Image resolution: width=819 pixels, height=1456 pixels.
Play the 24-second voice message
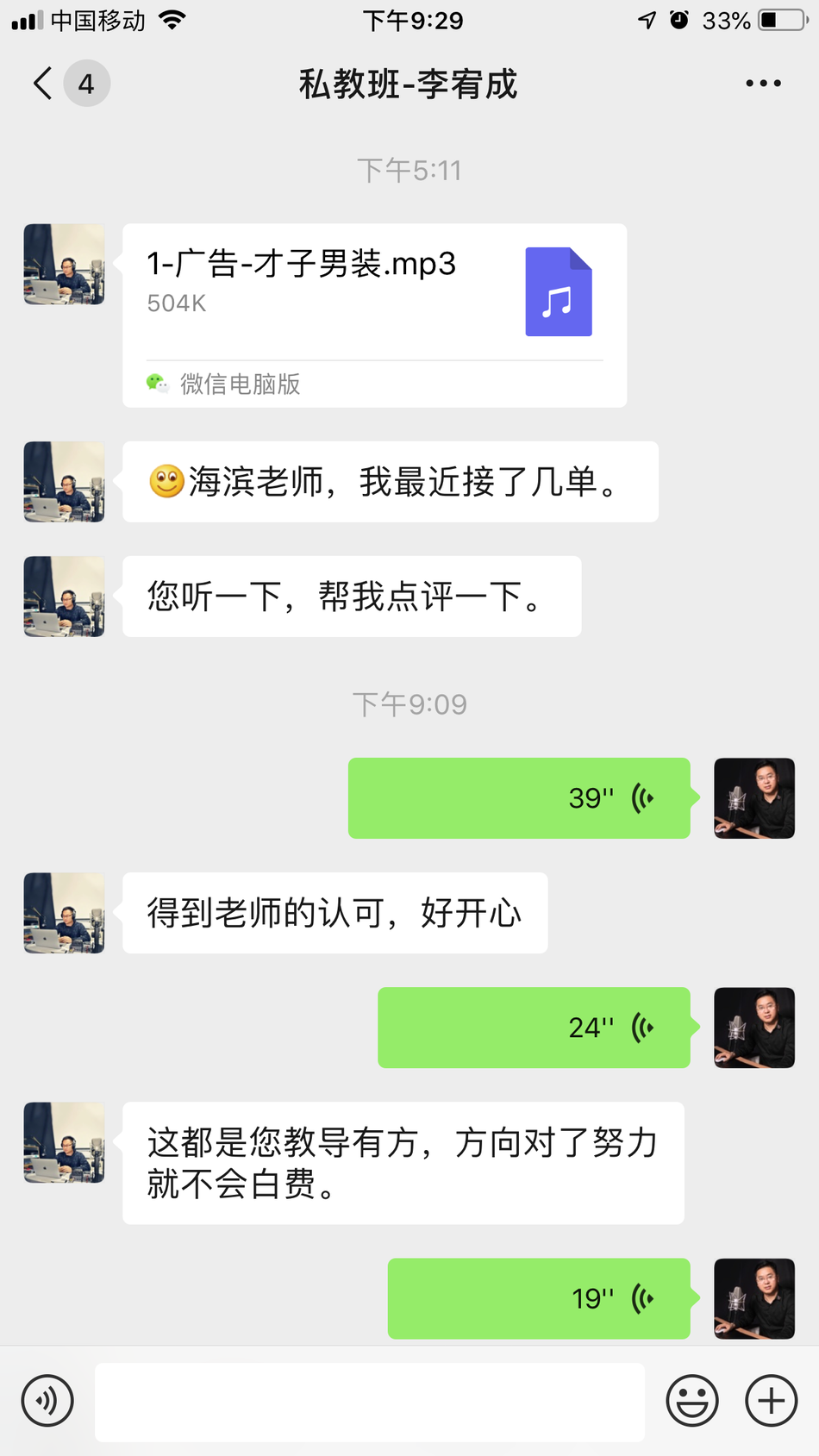click(534, 1028)
